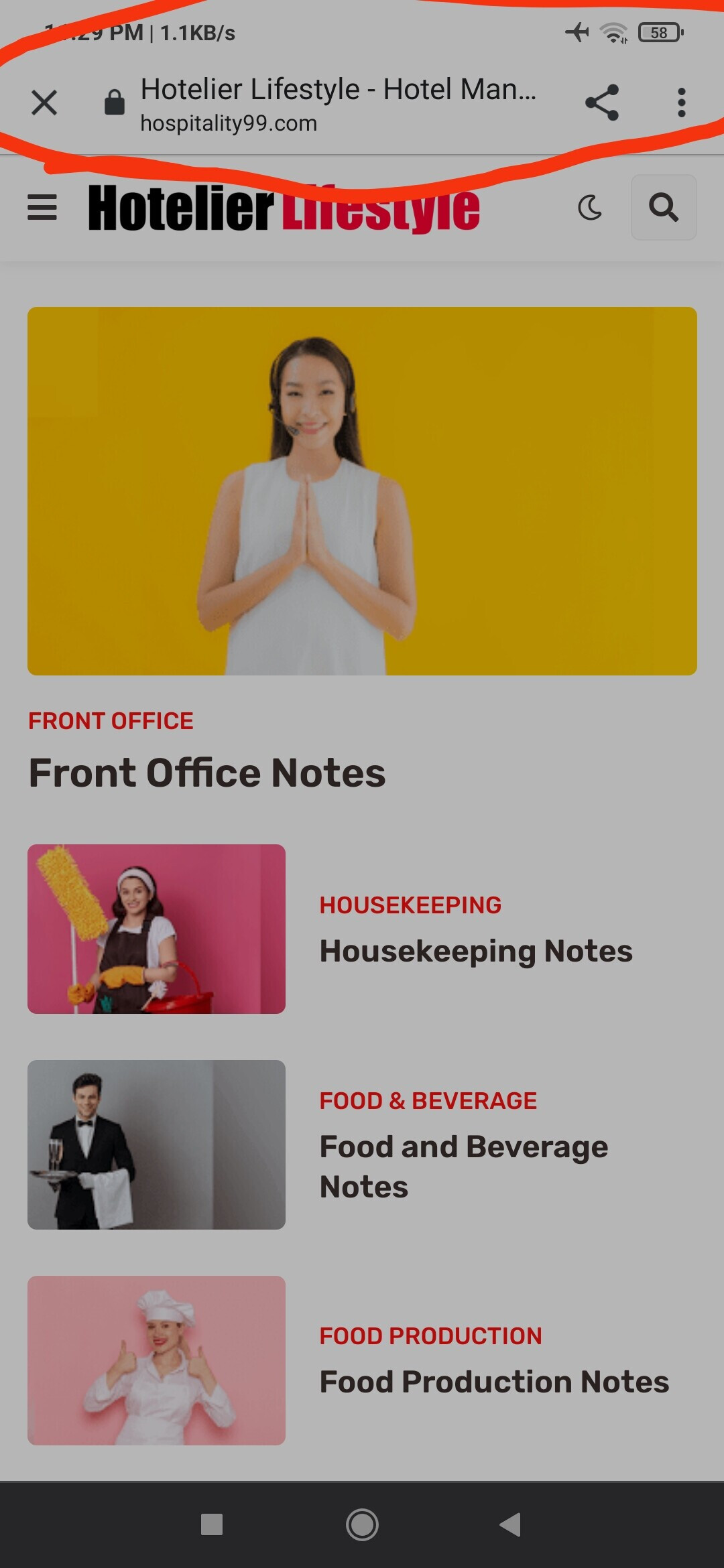Open the FOOD PRODUCTION category link
Screen dimensions: 724x1568
(430, 1336)
